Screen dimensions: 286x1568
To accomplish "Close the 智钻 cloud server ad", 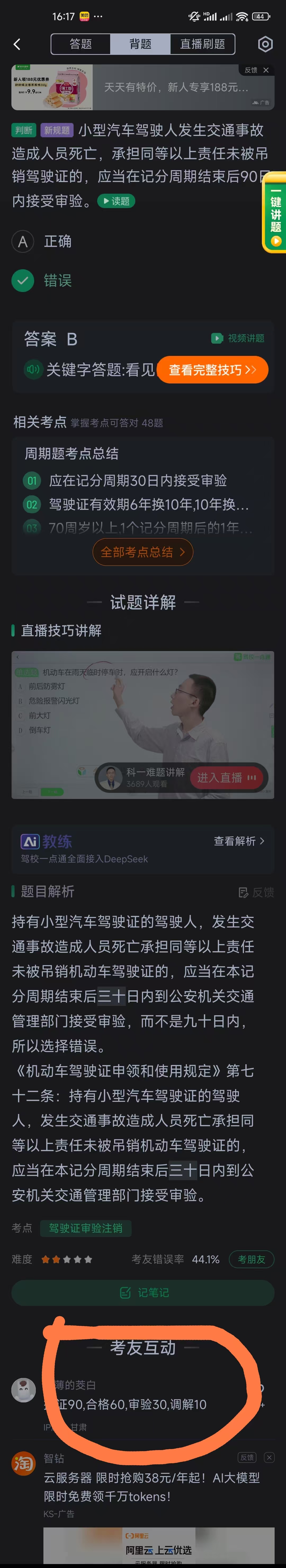I will [x=270, y=1458].
